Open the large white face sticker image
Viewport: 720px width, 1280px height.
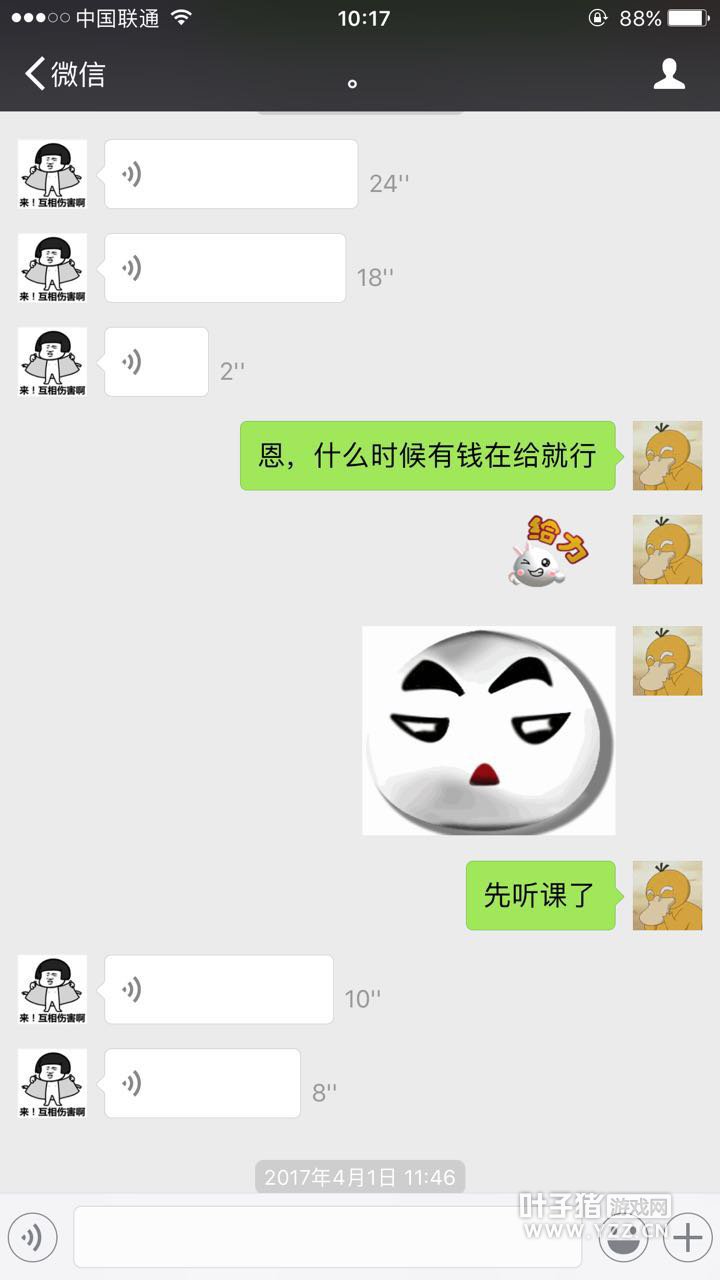coord(488,730)
